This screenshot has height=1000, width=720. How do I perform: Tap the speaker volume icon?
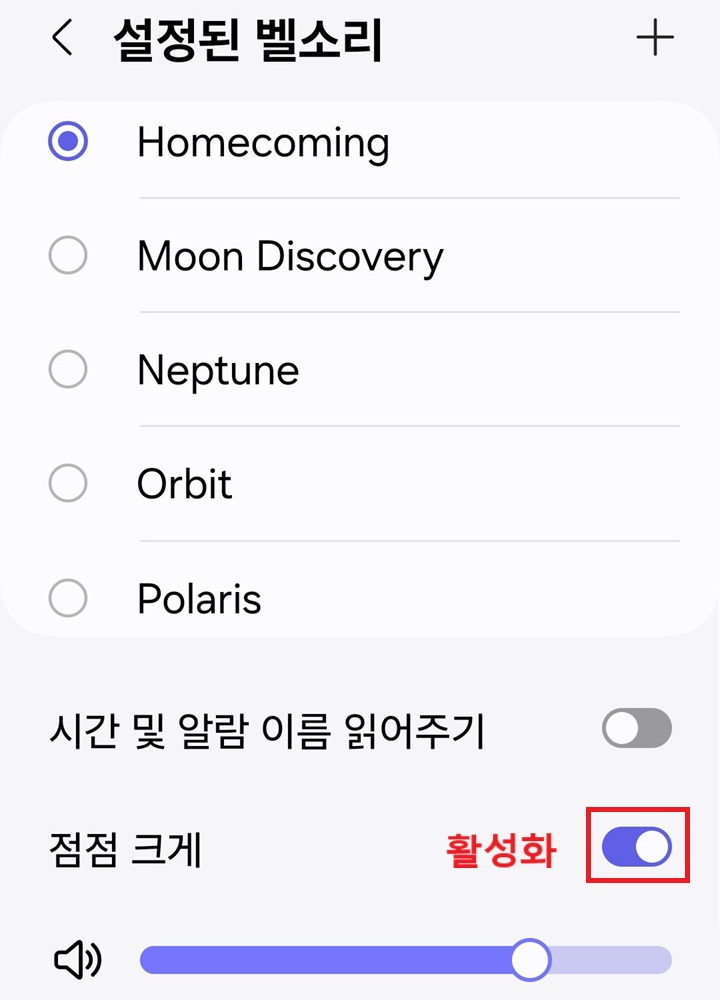(x=76, y=958)
